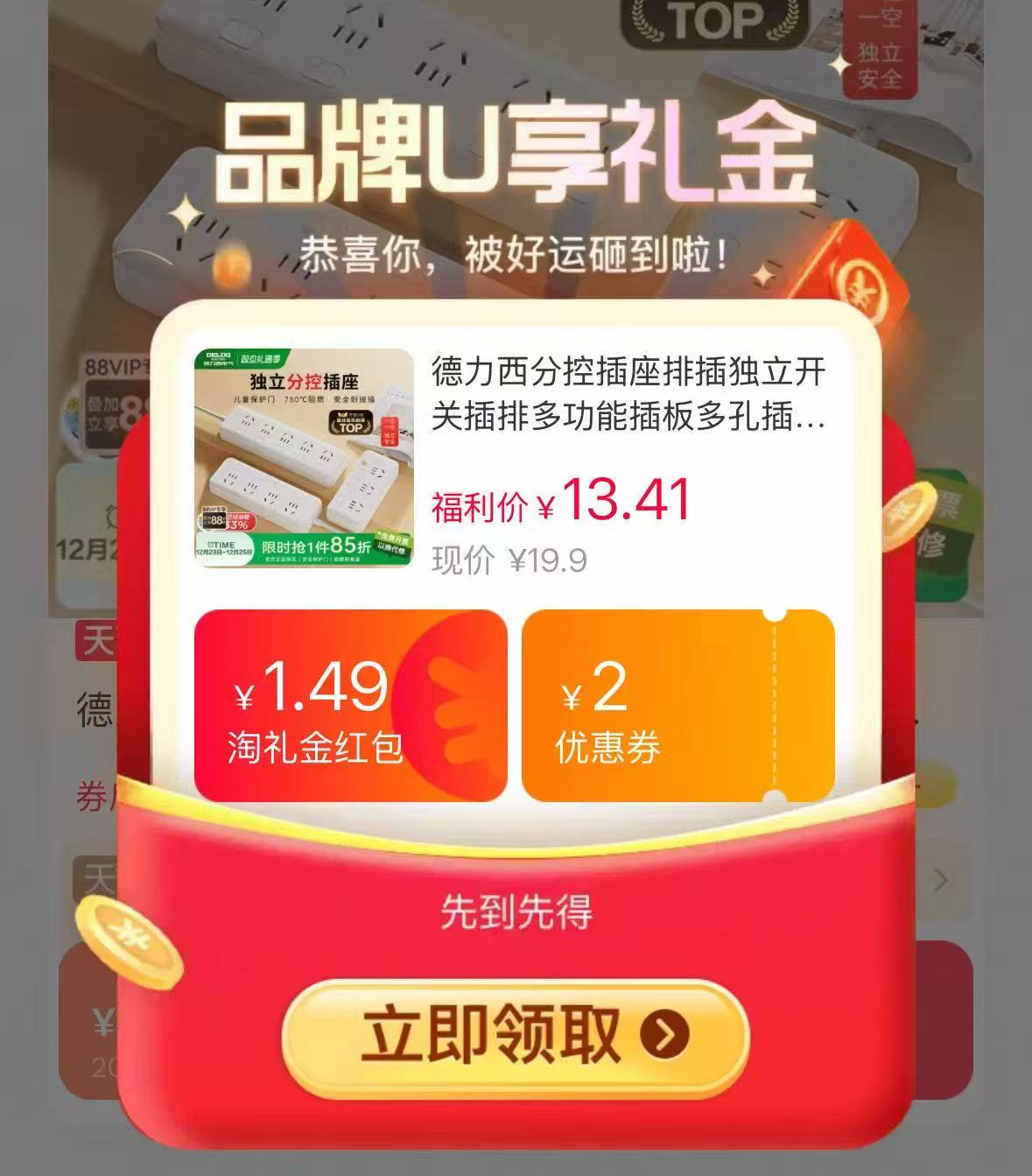Screen dimensions: 1032x1176
Task: Click the 天猫 tab label behind the popup
Action: coord(96,642)
